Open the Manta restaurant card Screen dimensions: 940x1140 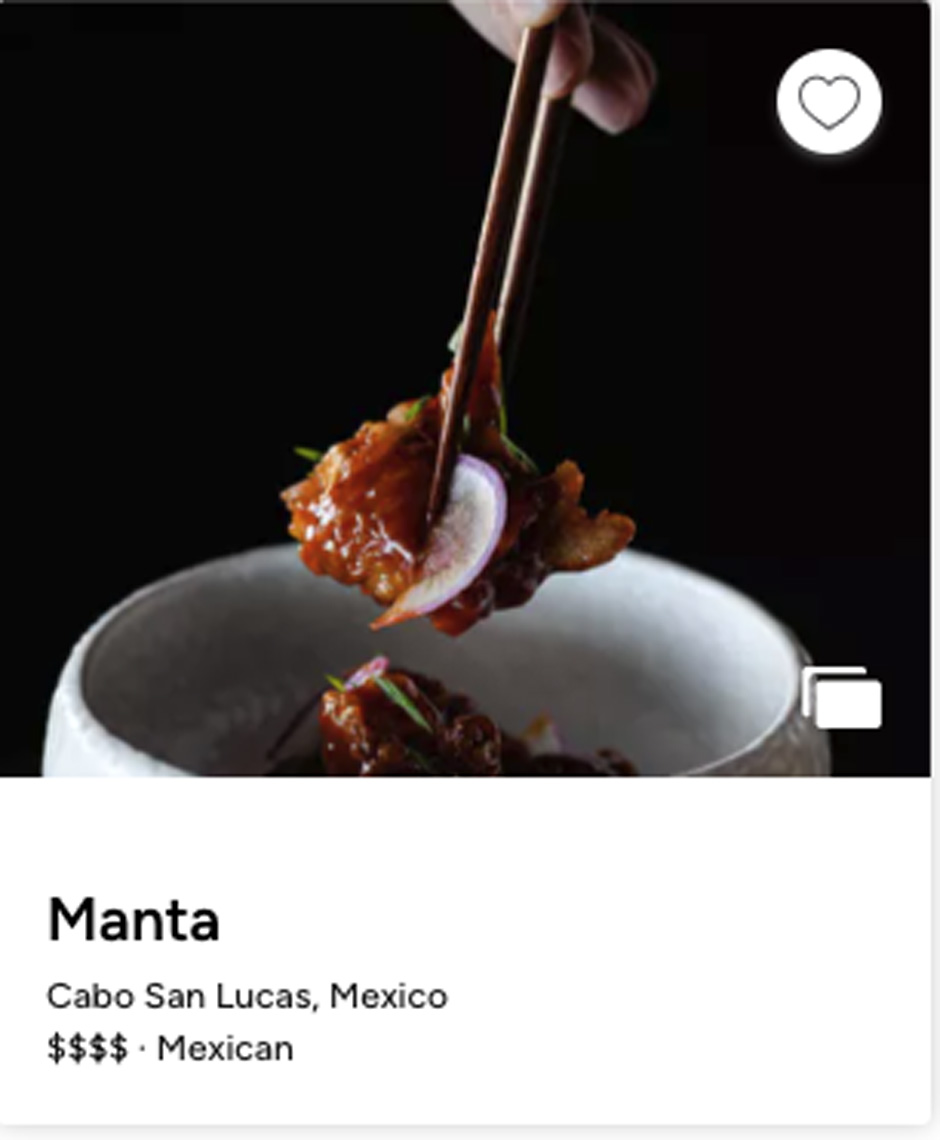coord(134,919)
